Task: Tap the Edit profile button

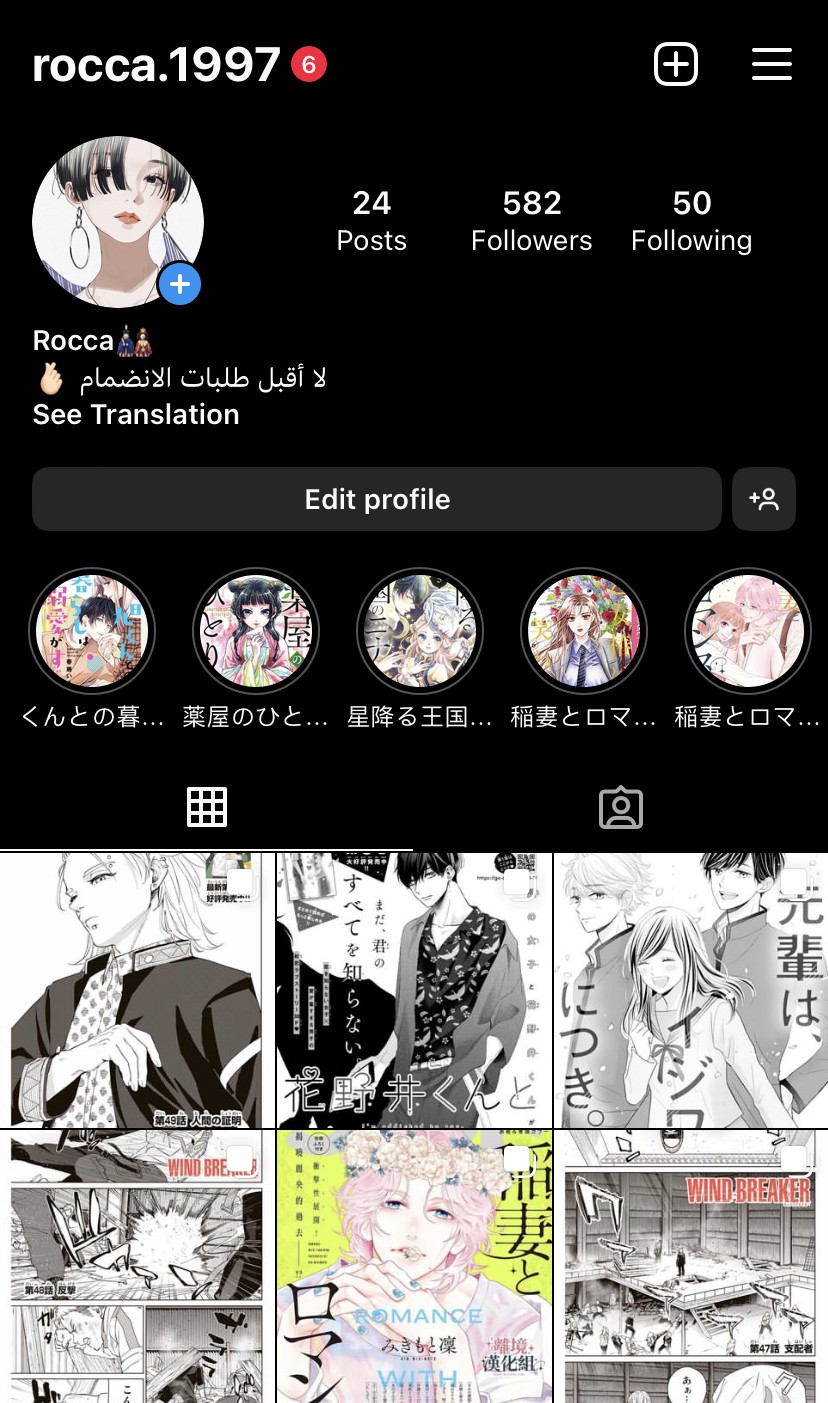Action: click(x=377, y=499)
